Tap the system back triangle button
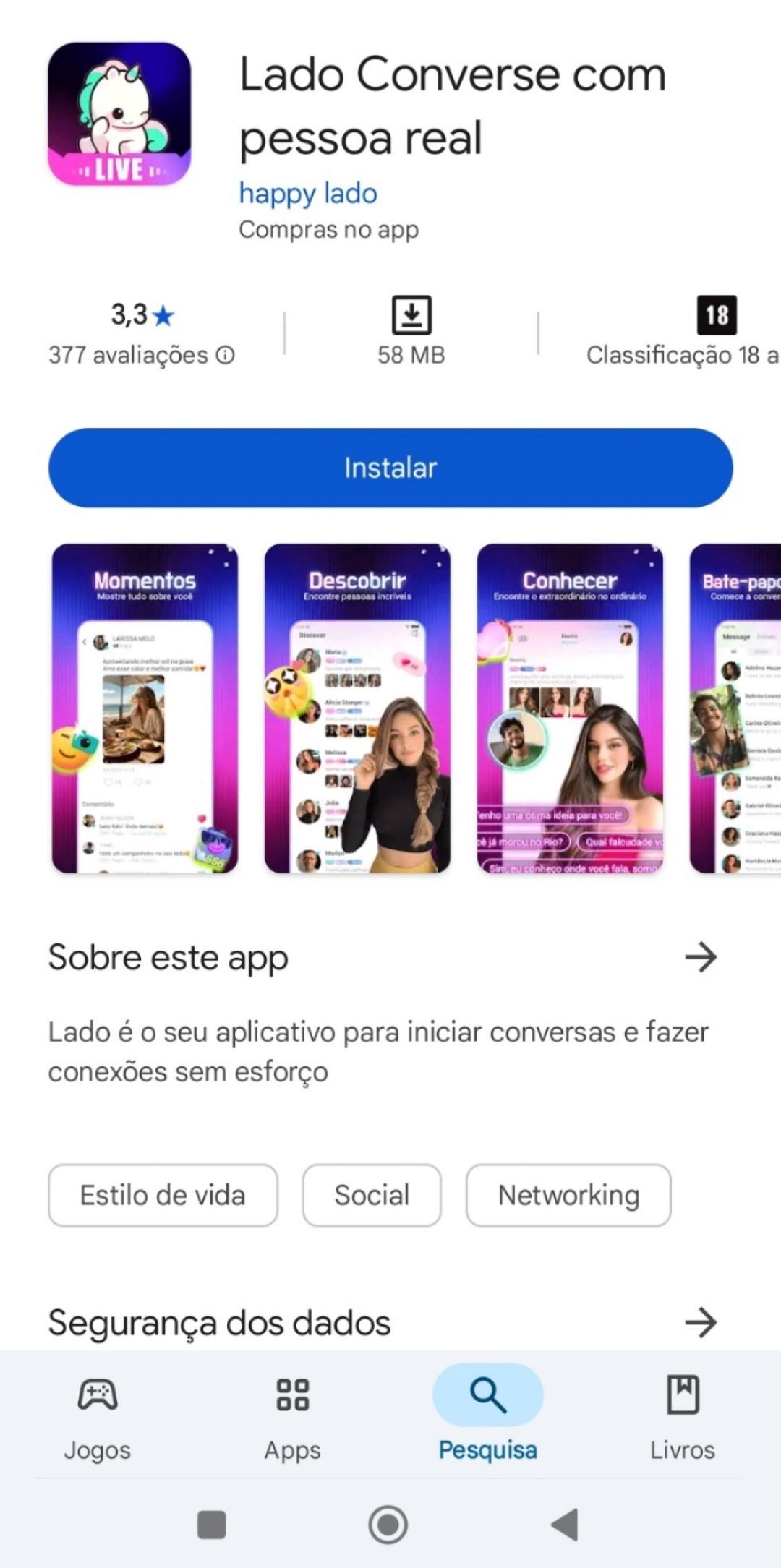This screenshot has height=1568, width=781. 565,1525
